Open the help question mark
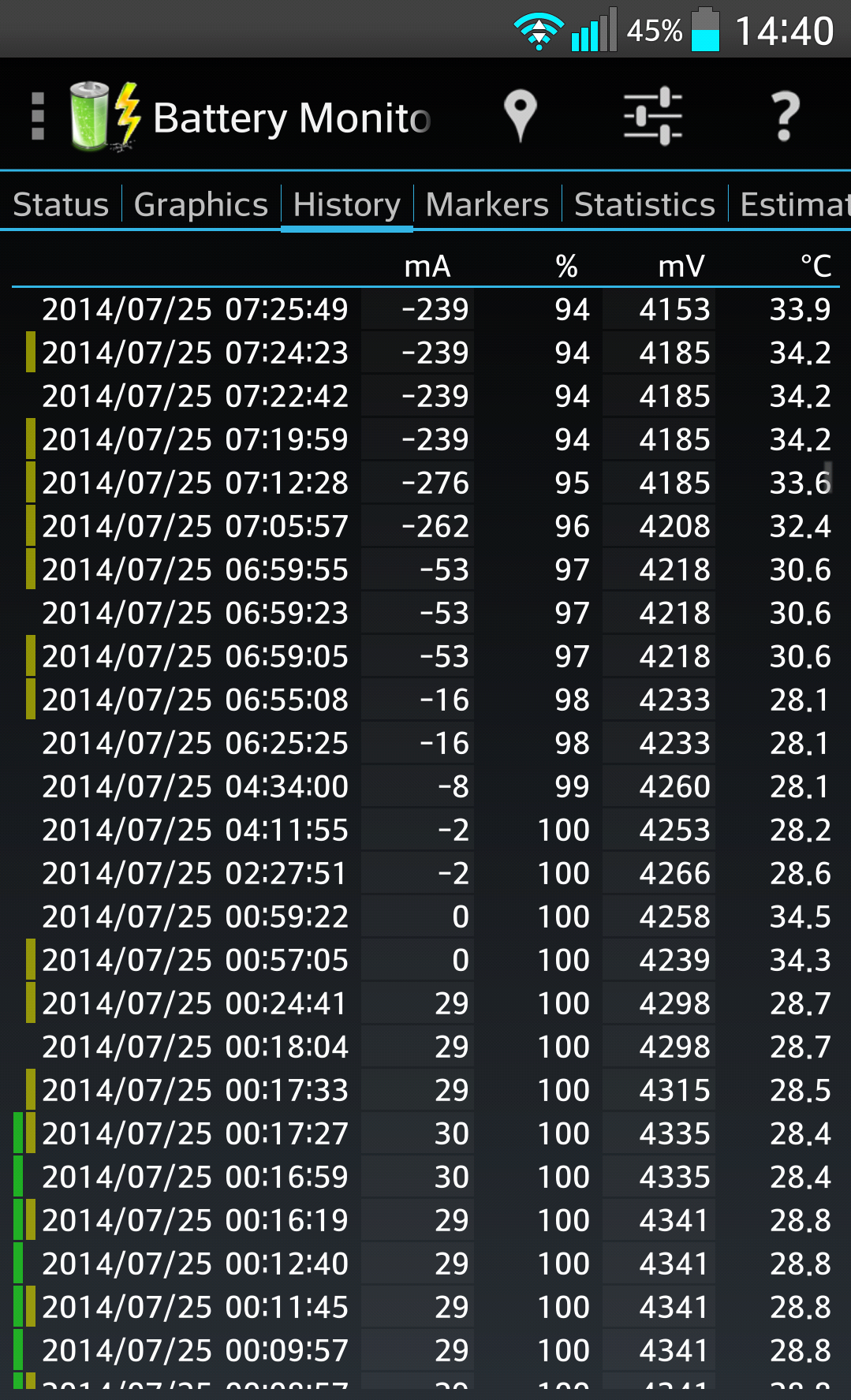 coord(785,116)
